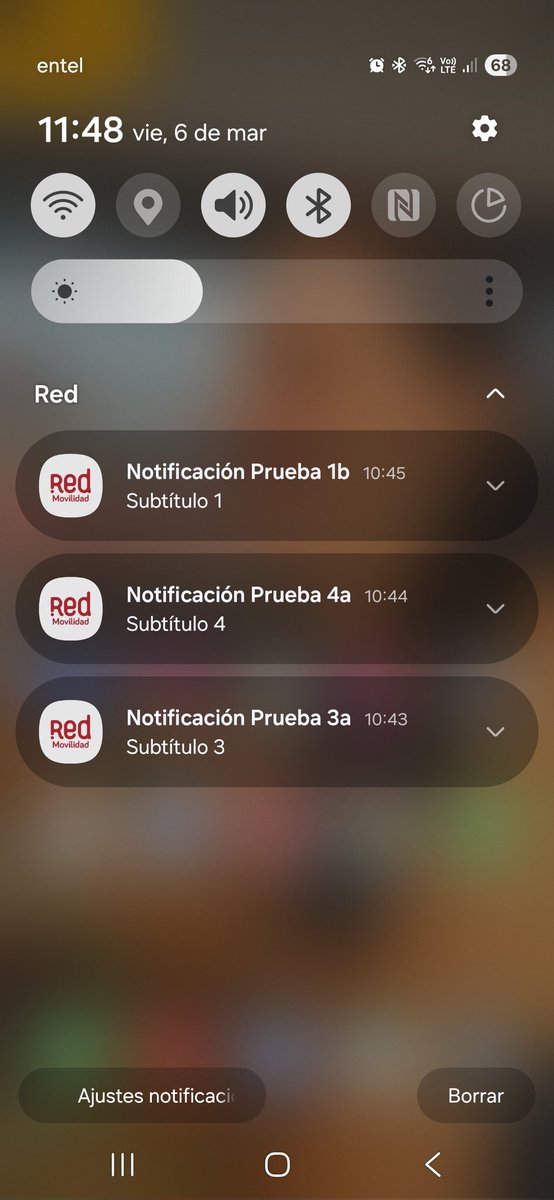Open brightness options with the three dots
The height and width of the screenshot is (1200, 554).
(x=489, y=291)
